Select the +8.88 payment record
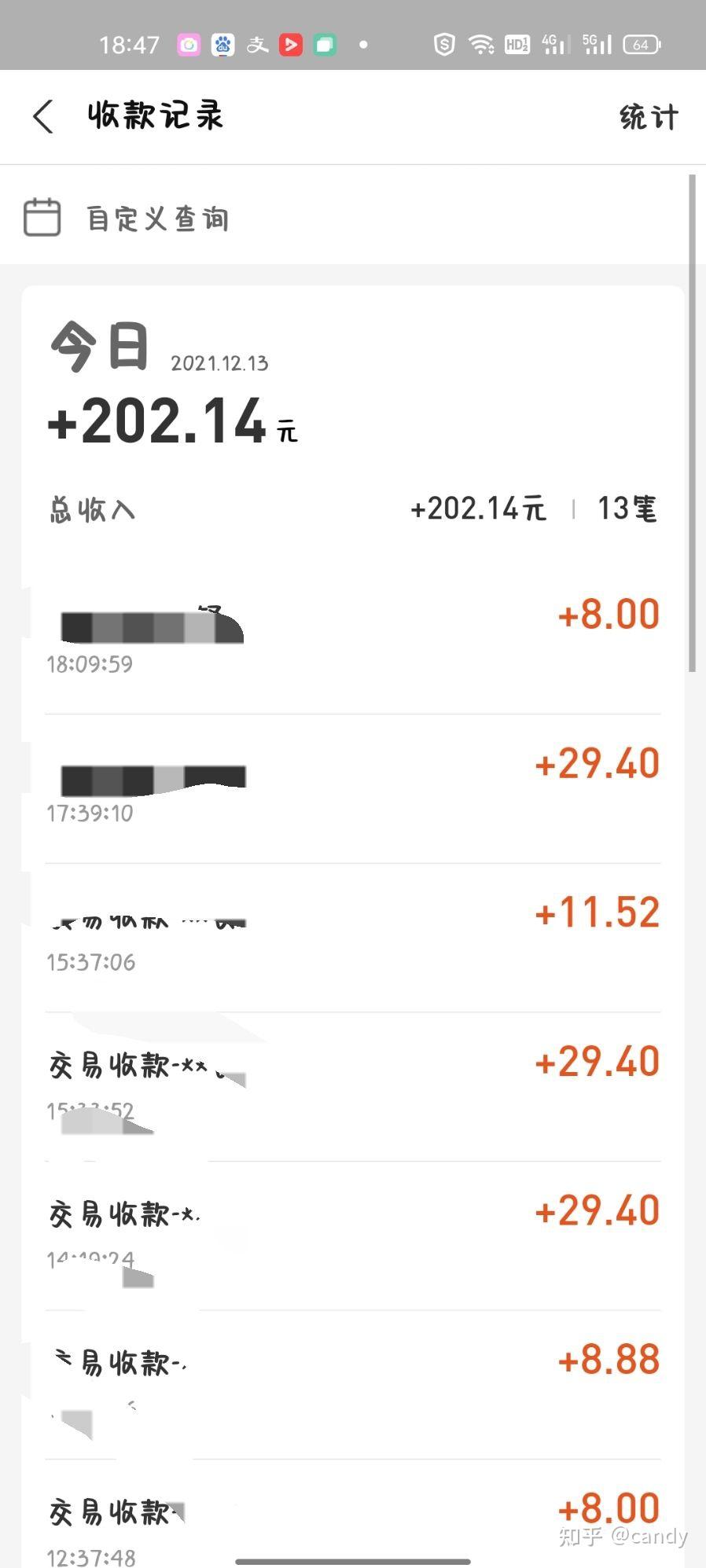 353,1384
